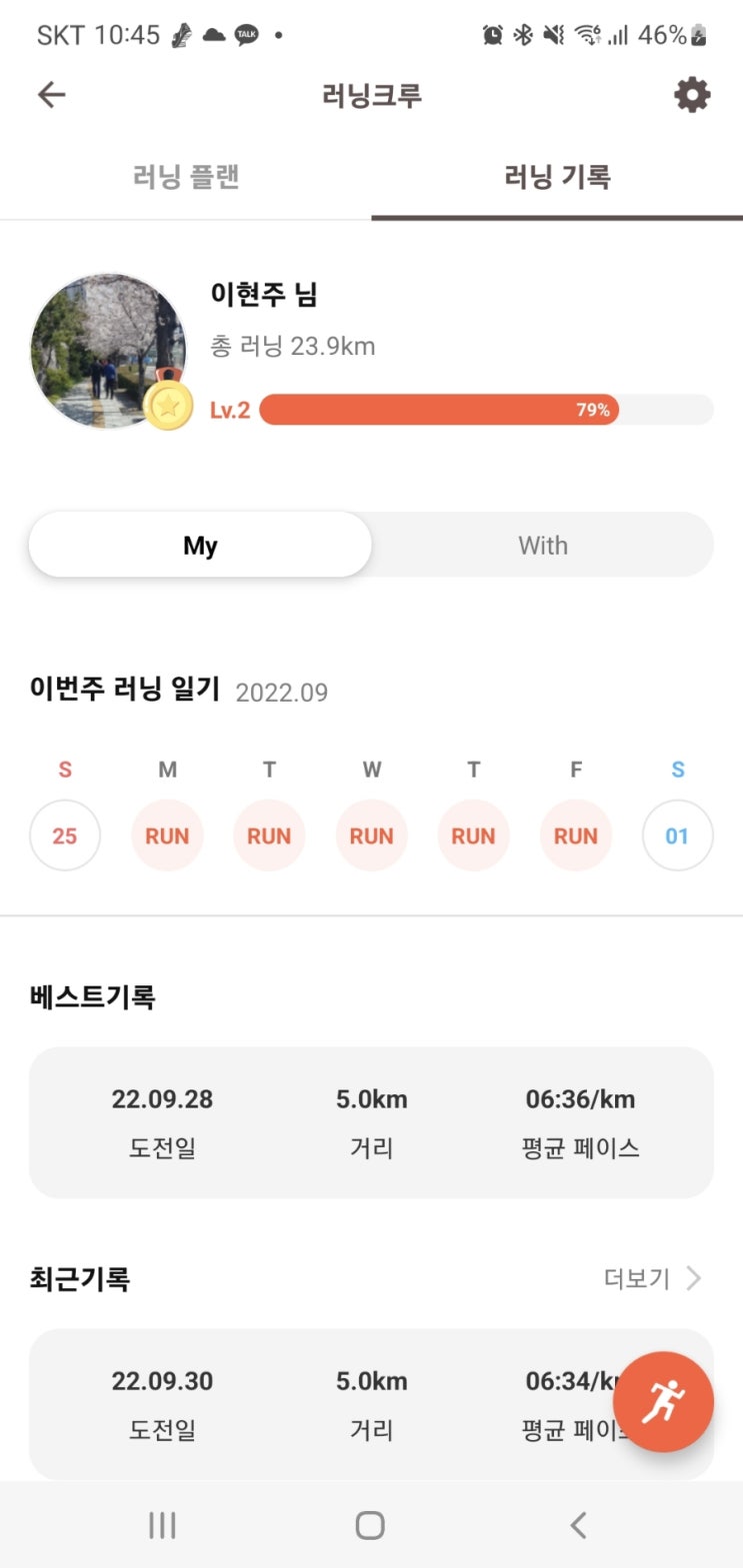Go to the phone's home screen
This screenshot has height=1568, width=743.
pyautogui.click(x=370, y=1525)
